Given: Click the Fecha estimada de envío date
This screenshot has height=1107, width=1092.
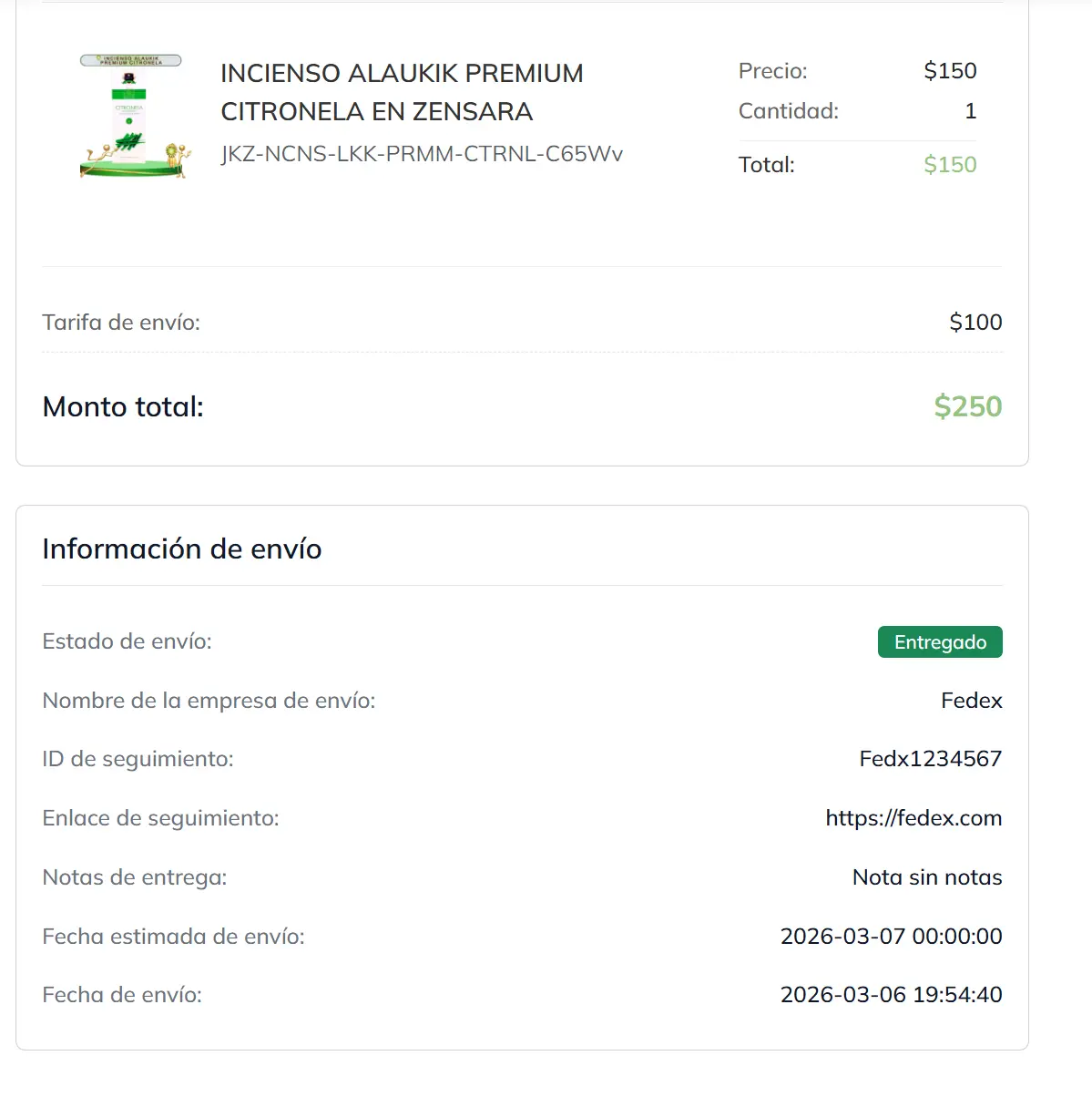Looking at the screenshot, I should pos(892,936).
